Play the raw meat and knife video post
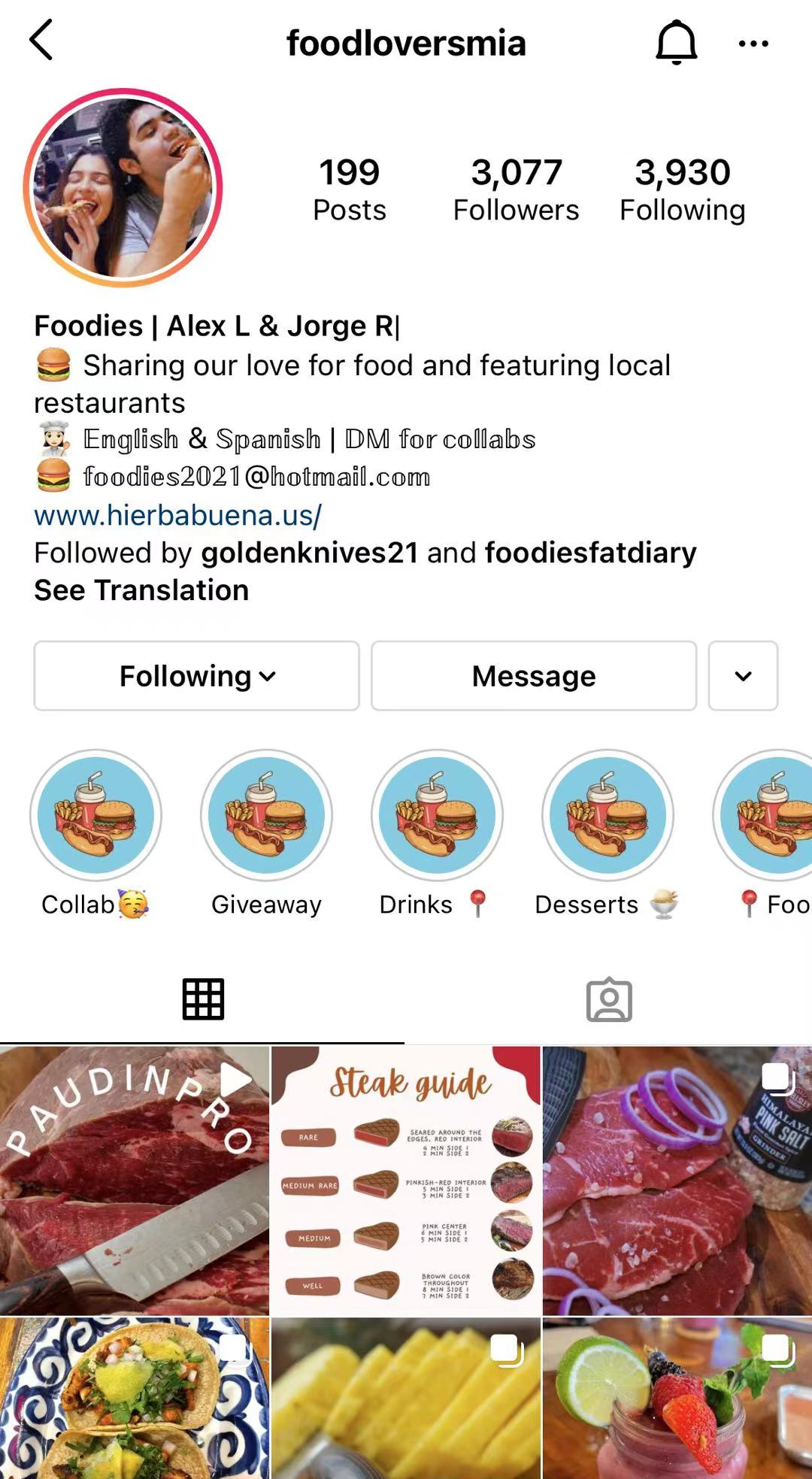This screenshot has width=812, height=1479. tap(134, 1180)
